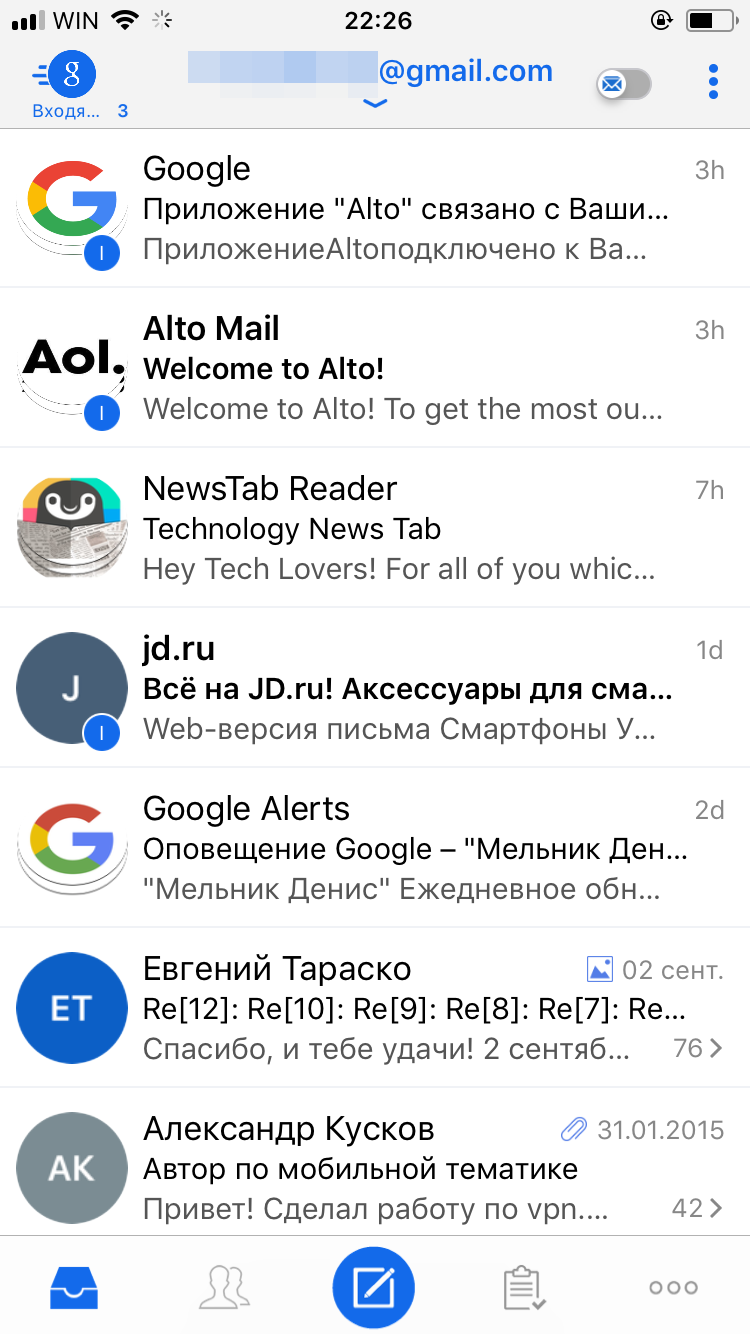Open the three-dot overflow menu

(712, 82)
